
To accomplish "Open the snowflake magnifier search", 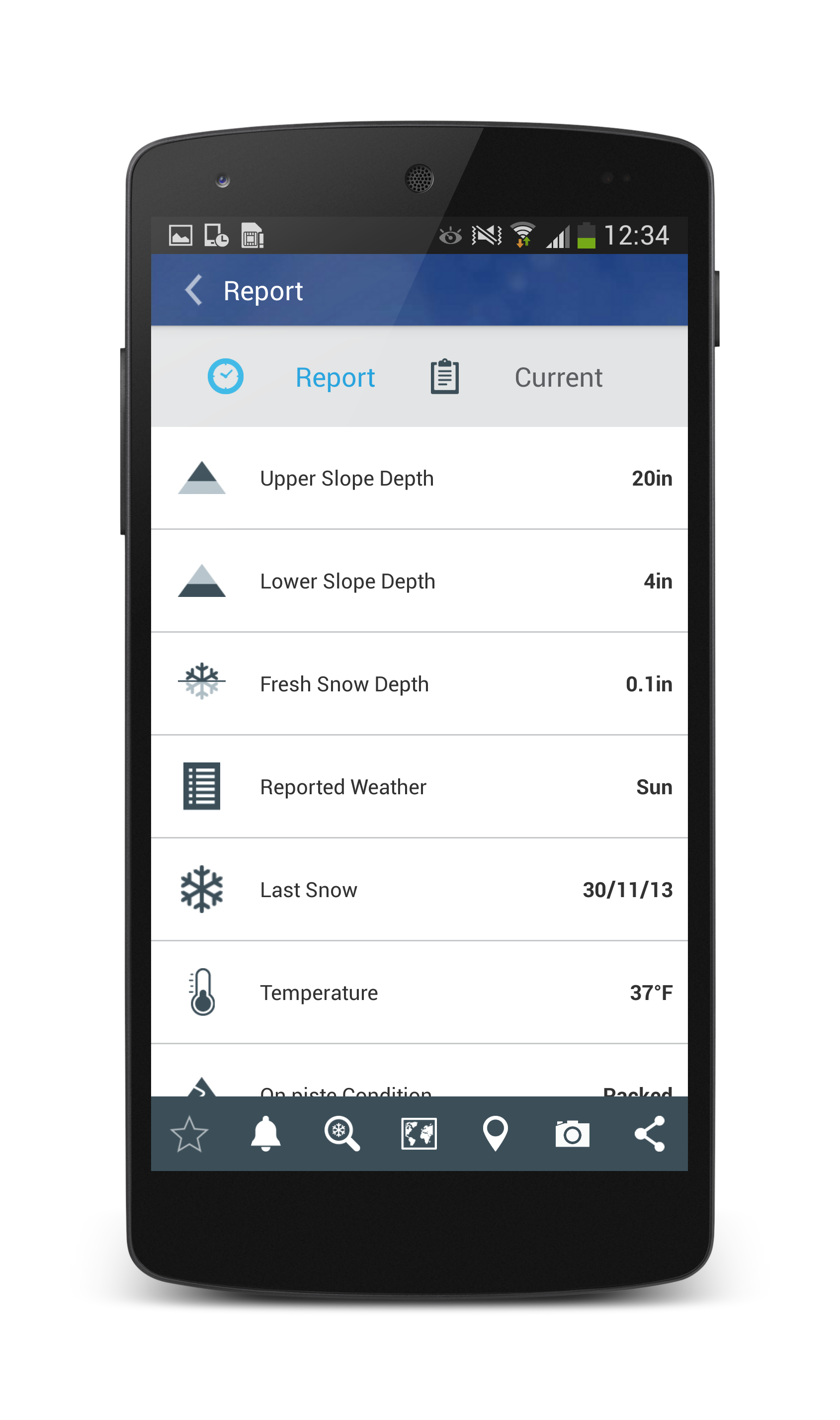I will (x=342, y=1134).
